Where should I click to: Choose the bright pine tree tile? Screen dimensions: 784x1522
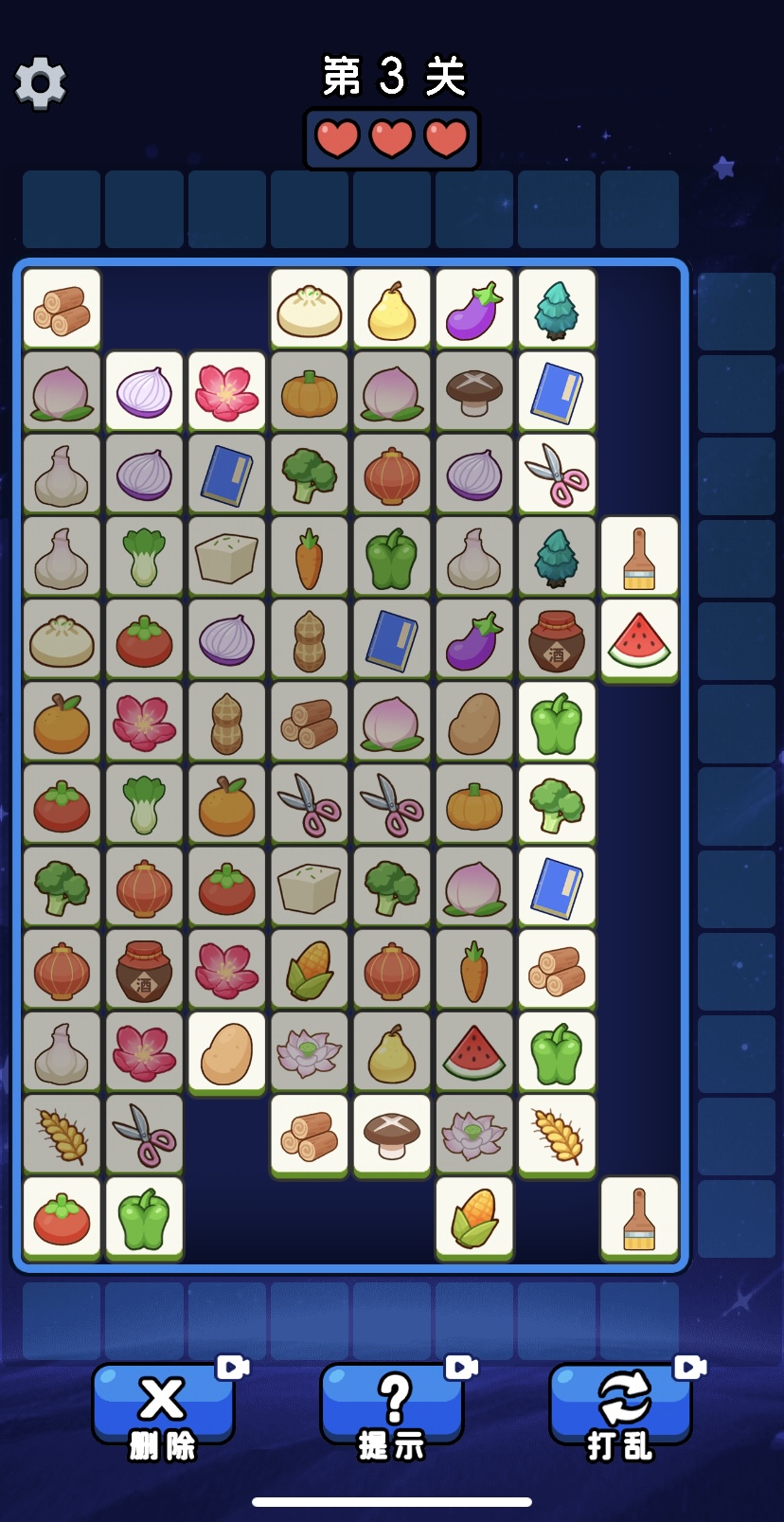[557, 309]
